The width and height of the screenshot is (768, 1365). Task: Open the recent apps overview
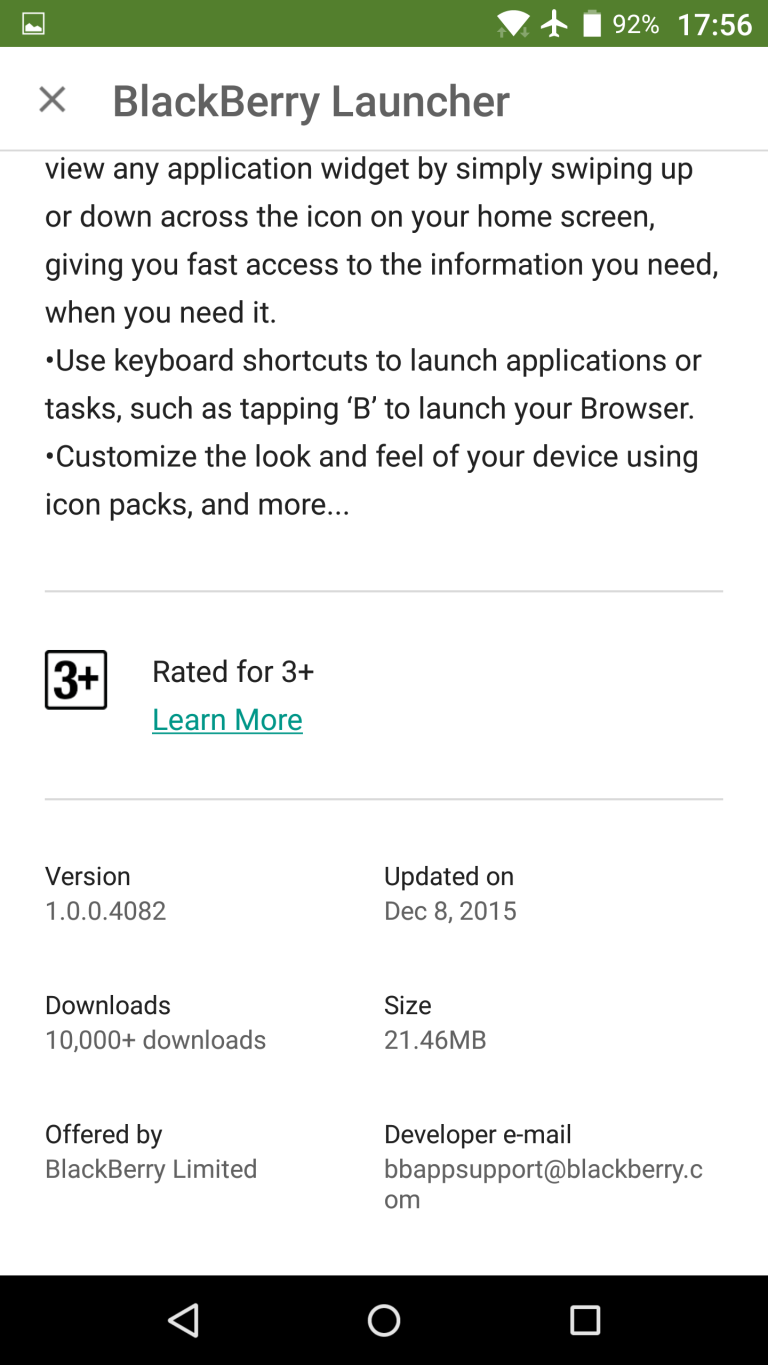585,1320
